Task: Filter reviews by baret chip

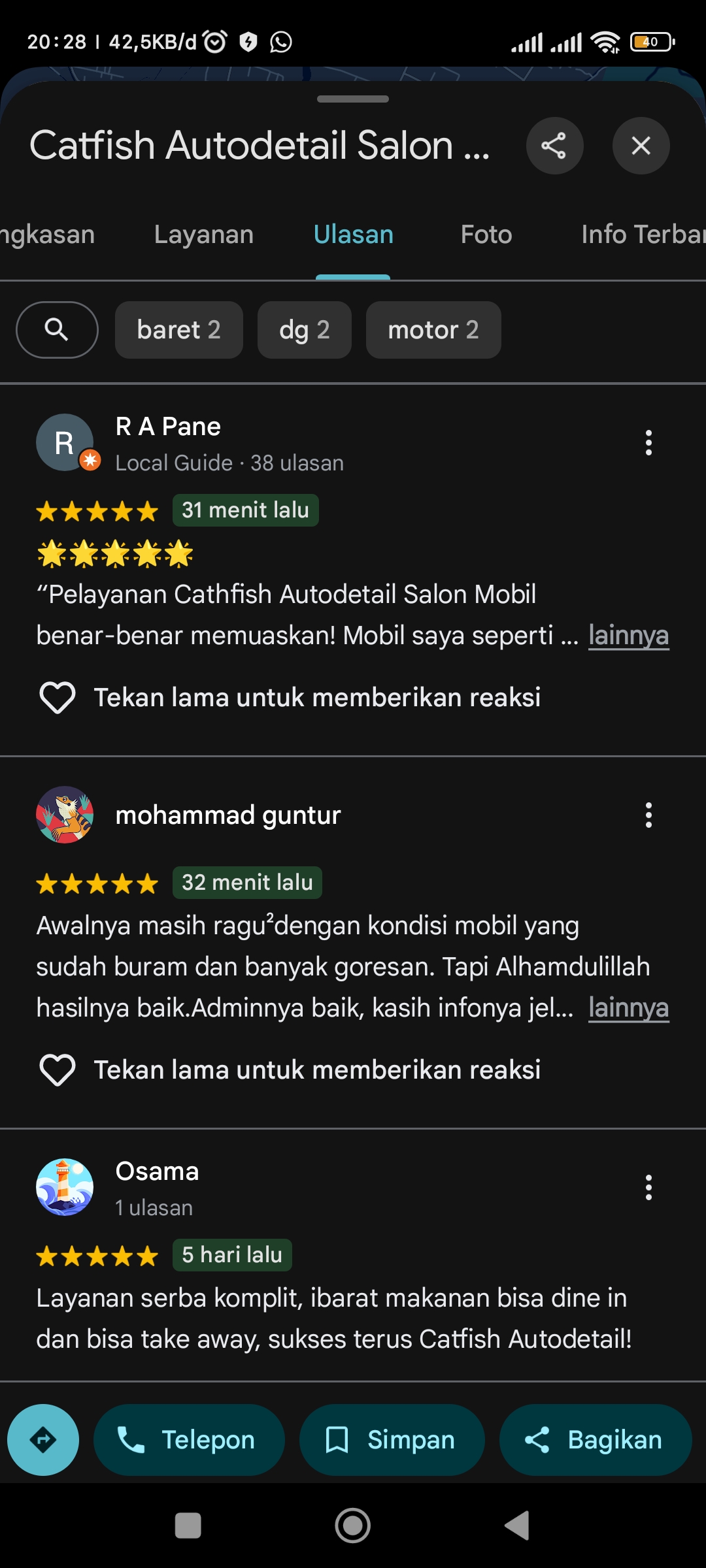Action: click(x=179, y=330)
